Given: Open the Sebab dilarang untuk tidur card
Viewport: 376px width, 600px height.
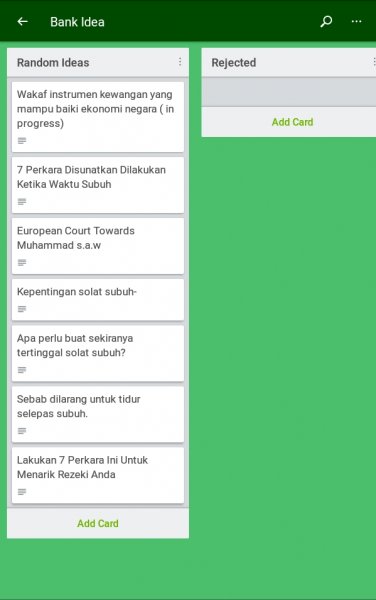Looking at the screenshot, I should pyautogui.click(x=98, y=414).
